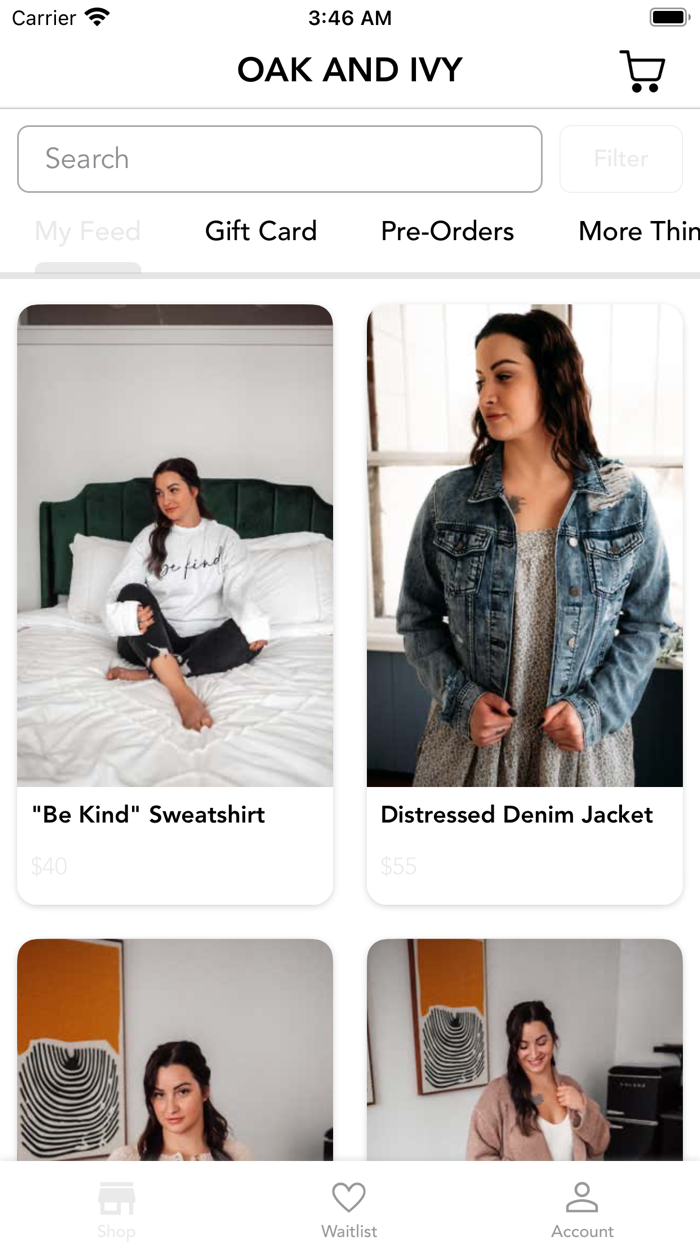Image resolution: width=700 pixels, height=1244 pixels.
Task: View the Distressed Denim Jacket product
Action: (524, 604)
